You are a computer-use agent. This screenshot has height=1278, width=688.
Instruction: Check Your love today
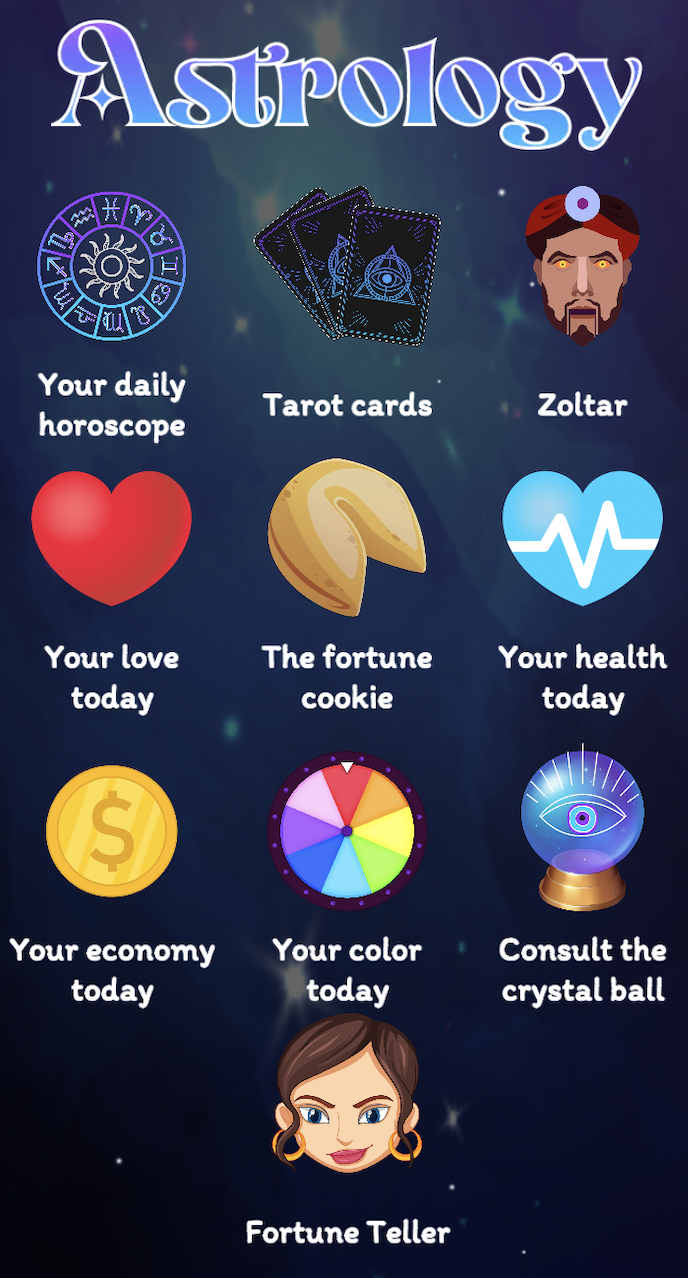(111, 538)
